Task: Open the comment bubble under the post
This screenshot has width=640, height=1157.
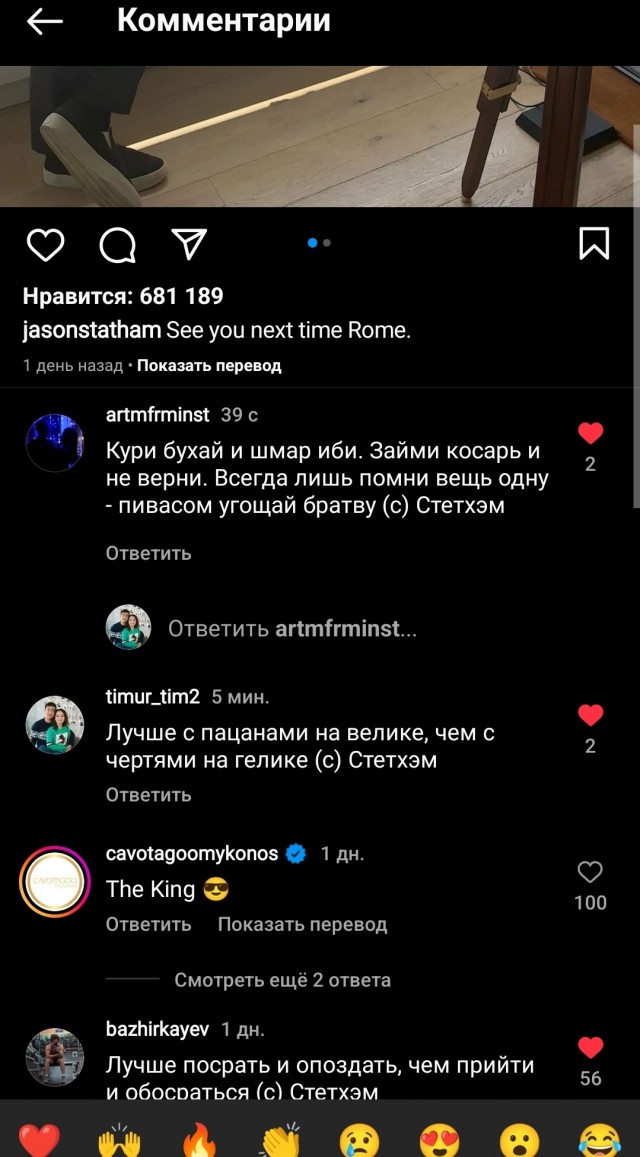Action: (x=117, y=244)
